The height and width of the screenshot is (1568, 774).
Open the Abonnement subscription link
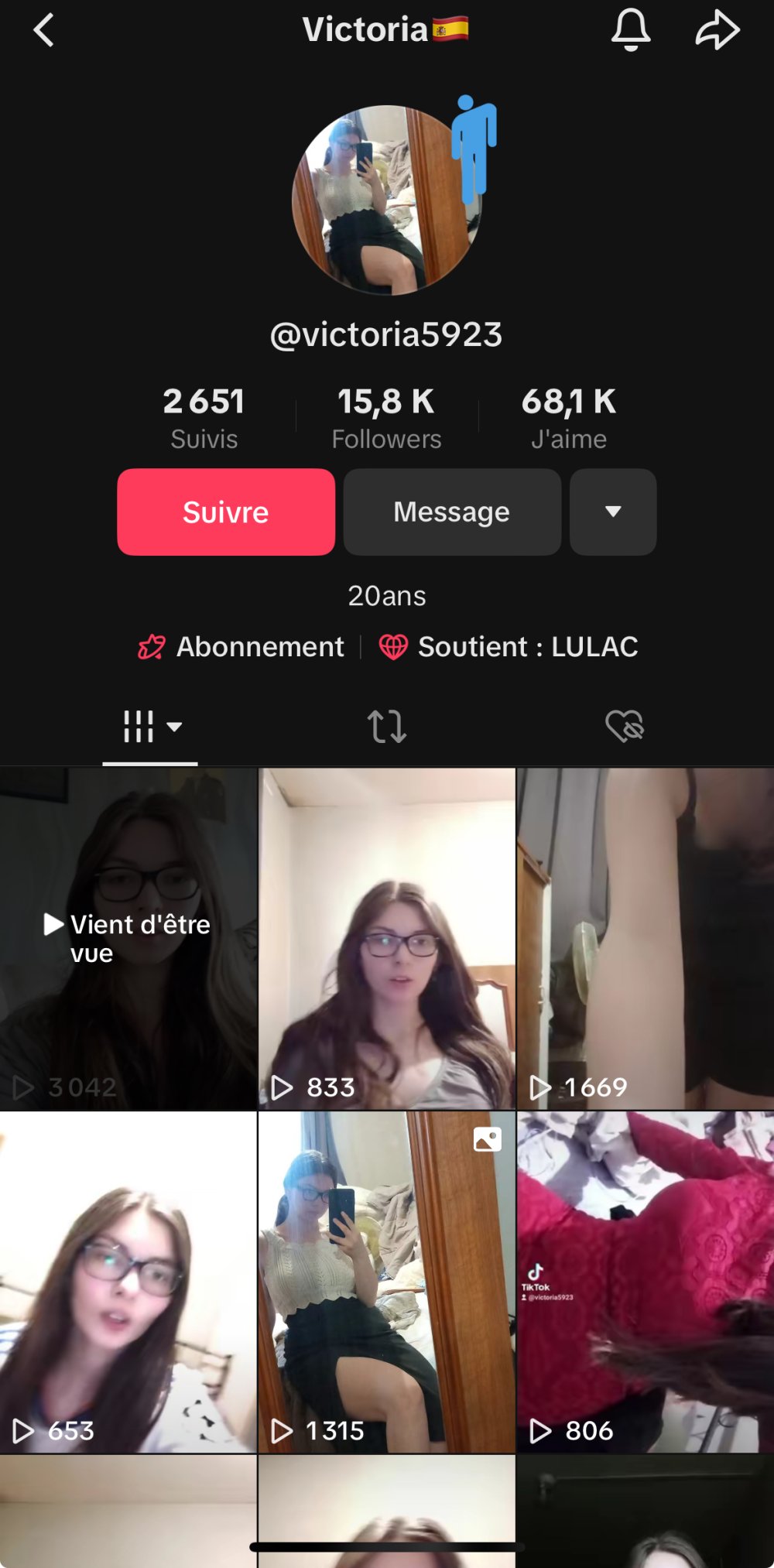pos(241,646)
